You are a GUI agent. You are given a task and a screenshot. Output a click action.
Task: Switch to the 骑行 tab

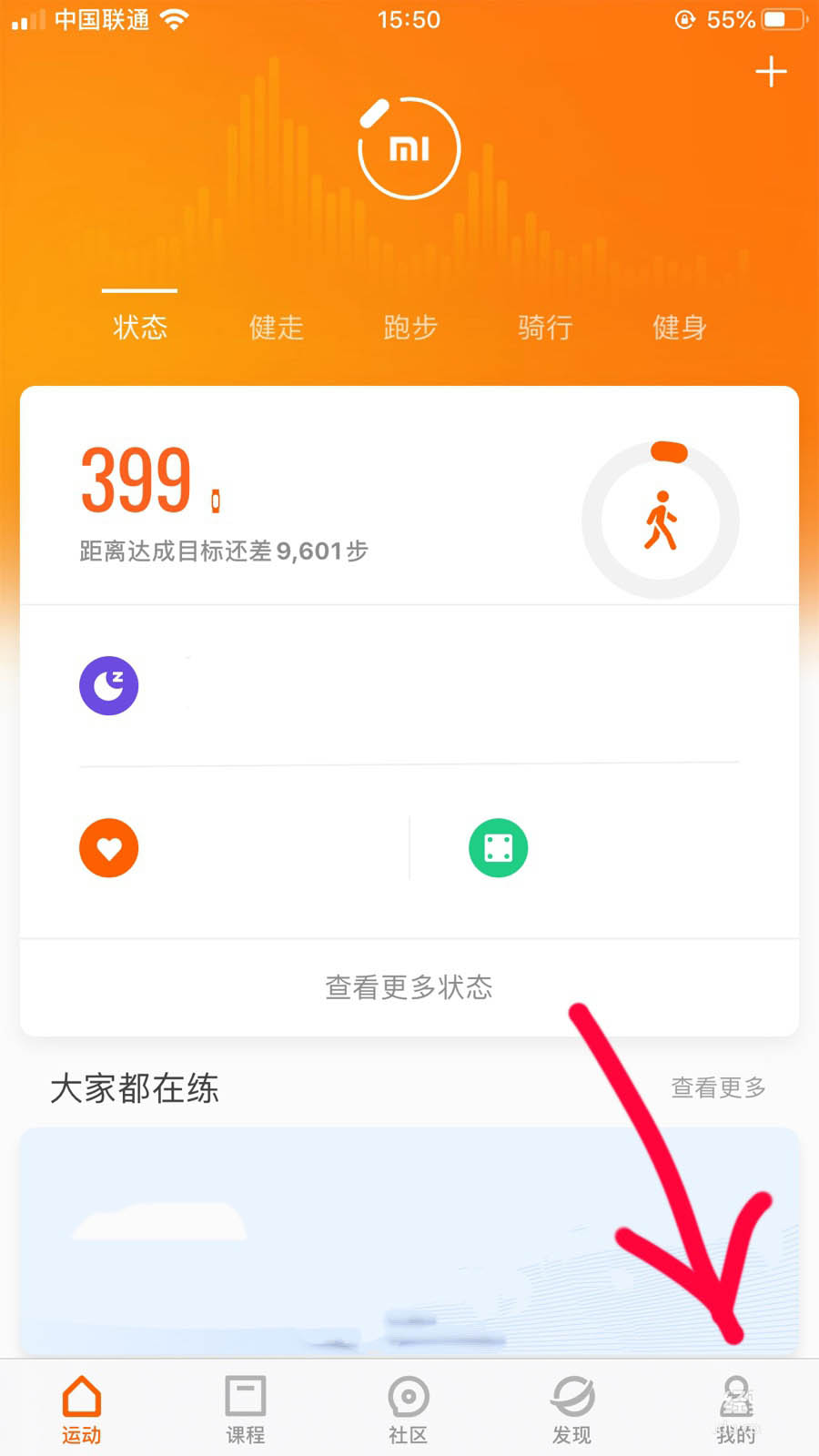tap(545, 327)
